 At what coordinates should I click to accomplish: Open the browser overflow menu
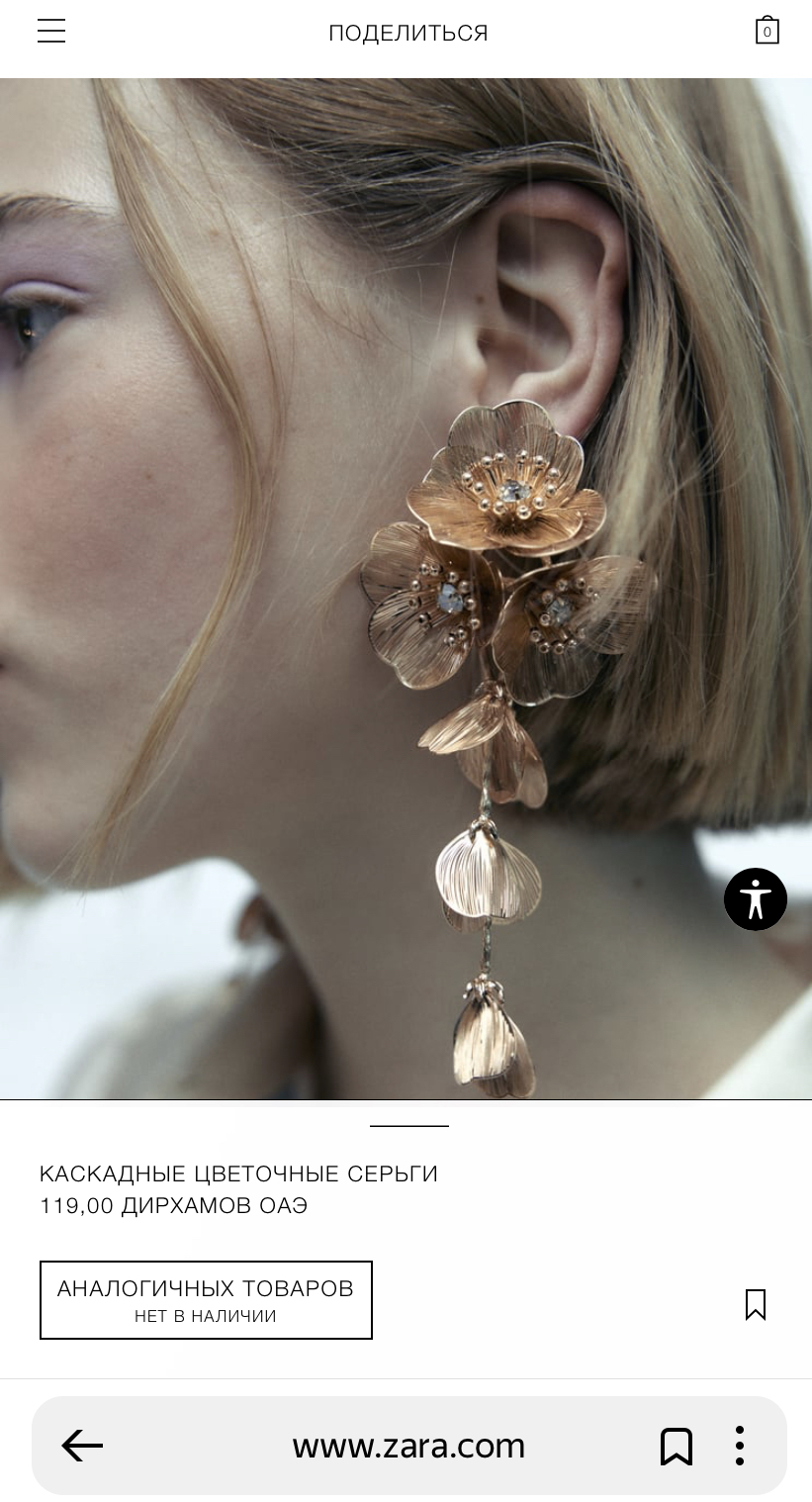(740, 1446)
